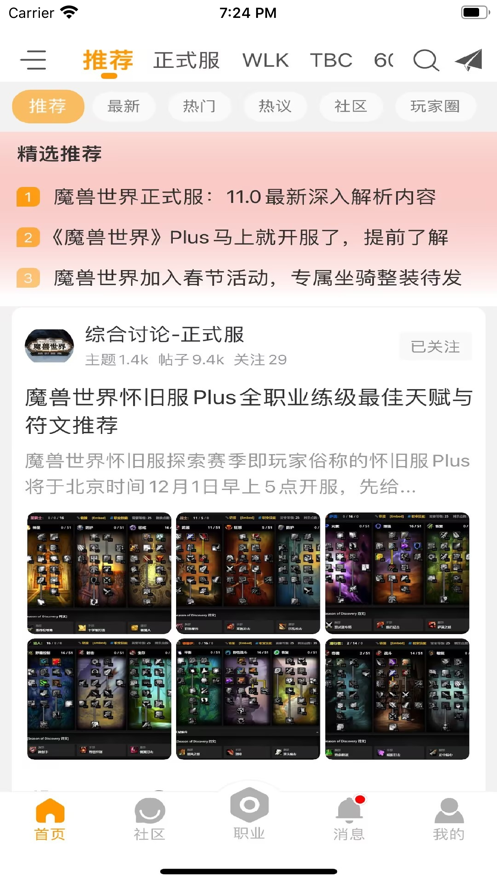
Task: Show the 热议 filter chip
Action: pos(275,106)
